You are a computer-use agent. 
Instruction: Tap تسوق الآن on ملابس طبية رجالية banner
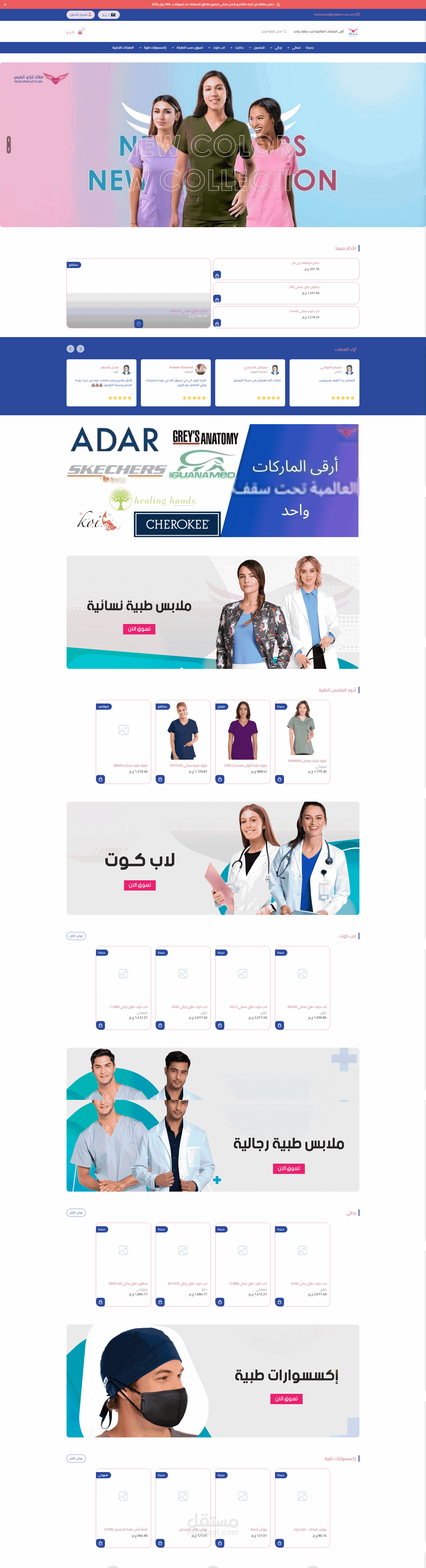coord(288,1168)
